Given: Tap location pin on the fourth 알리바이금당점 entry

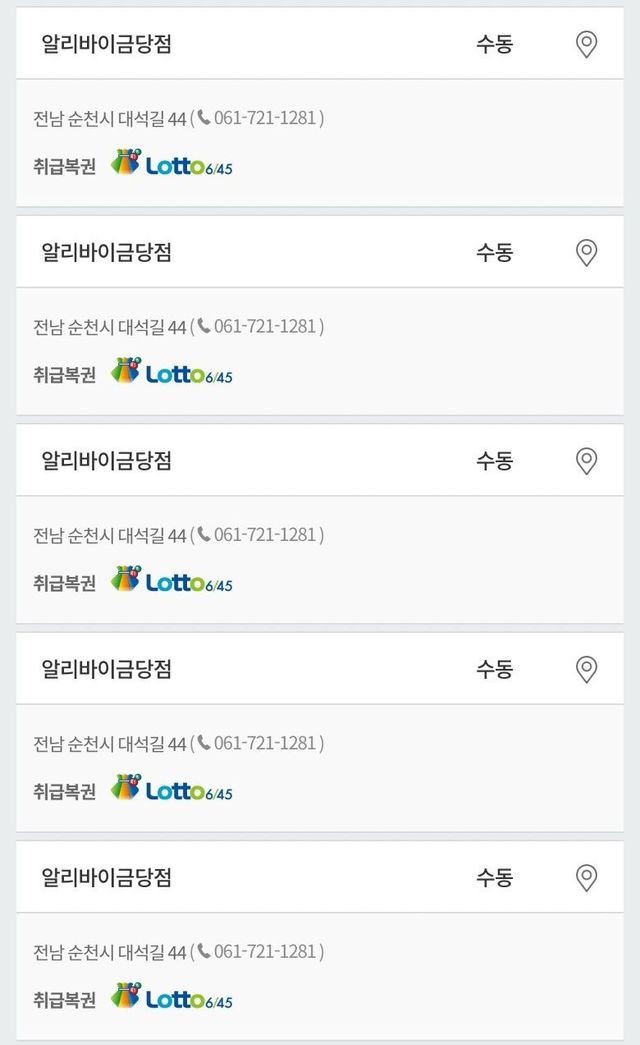Looking at the screenshot, I should coord(587,669).
